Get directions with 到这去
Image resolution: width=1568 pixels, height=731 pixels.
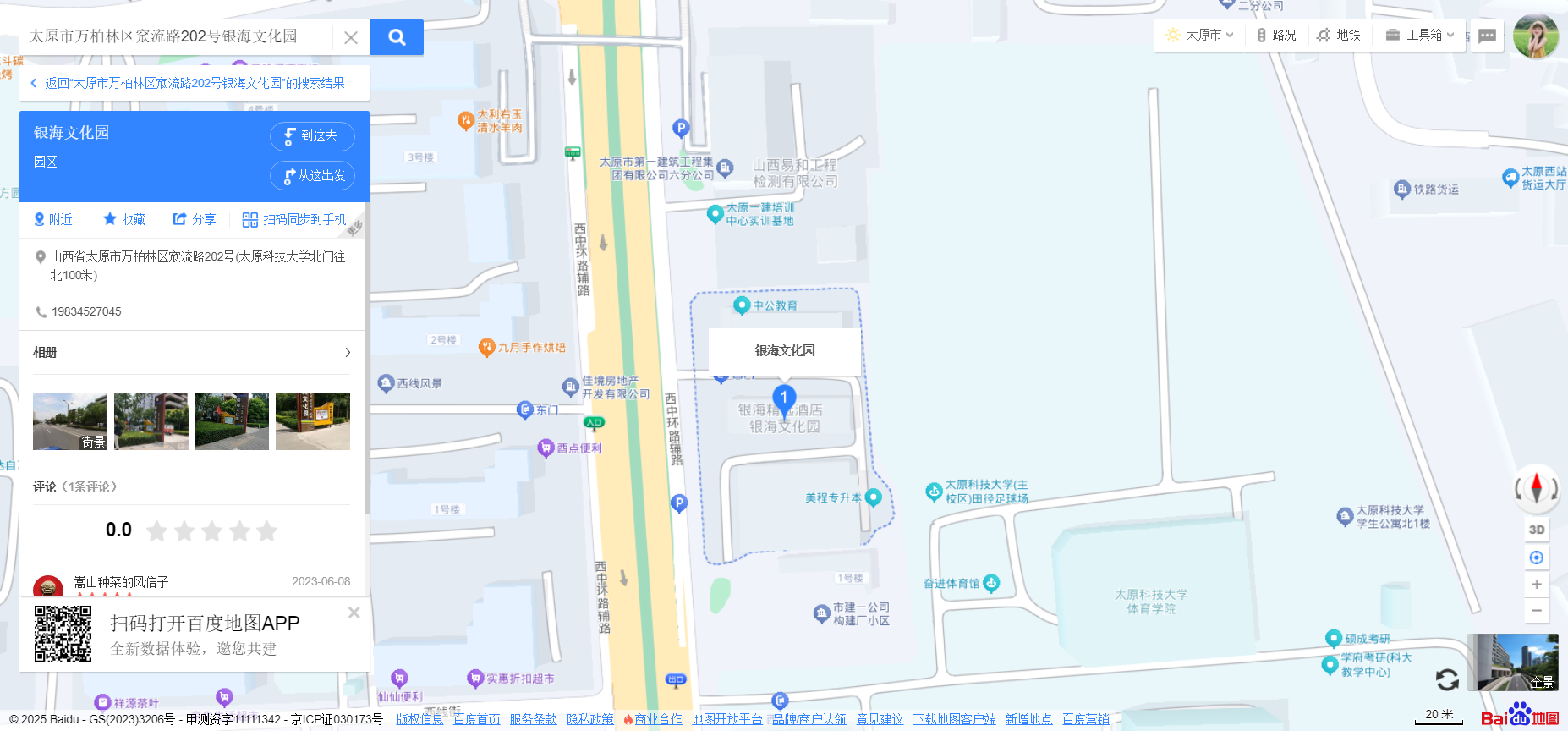tap(312, 136)
